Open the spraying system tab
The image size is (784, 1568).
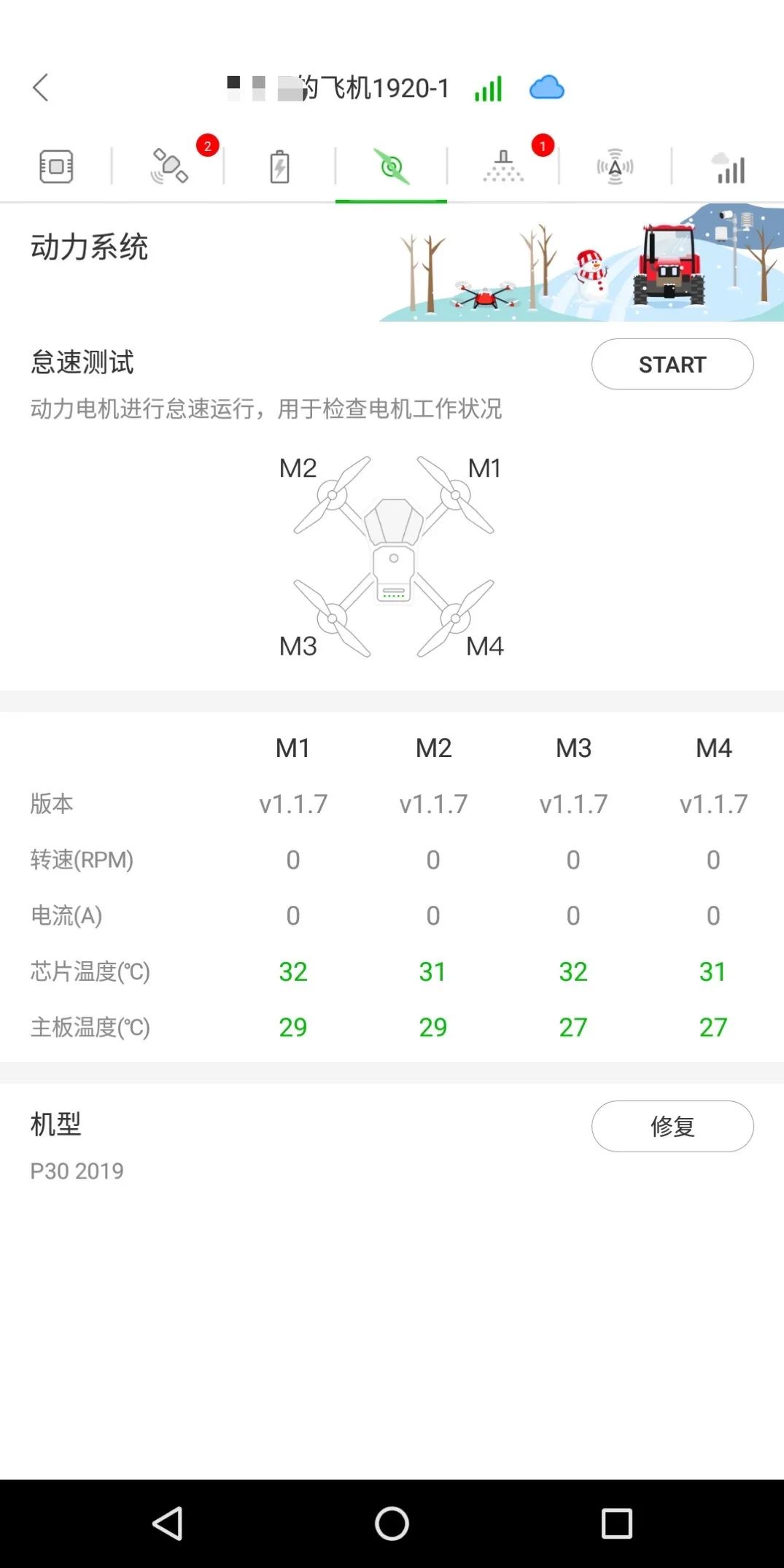tap(503, 167)
